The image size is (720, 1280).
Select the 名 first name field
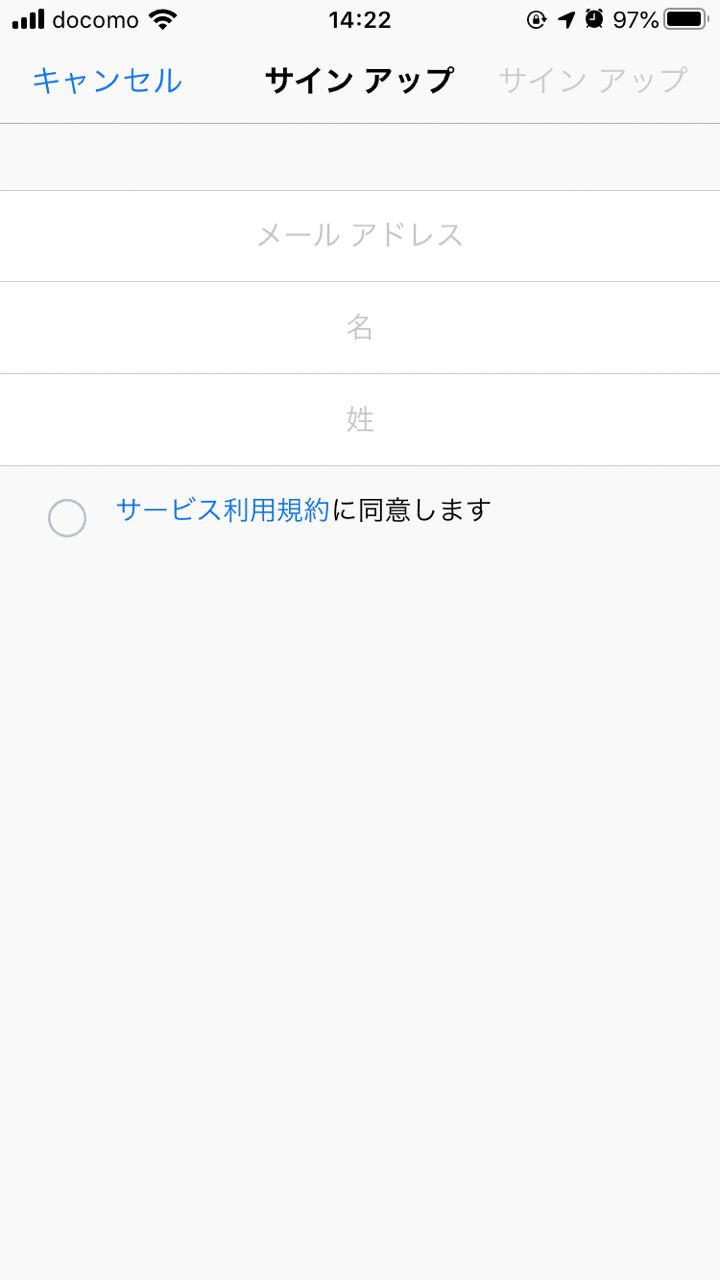360,328
